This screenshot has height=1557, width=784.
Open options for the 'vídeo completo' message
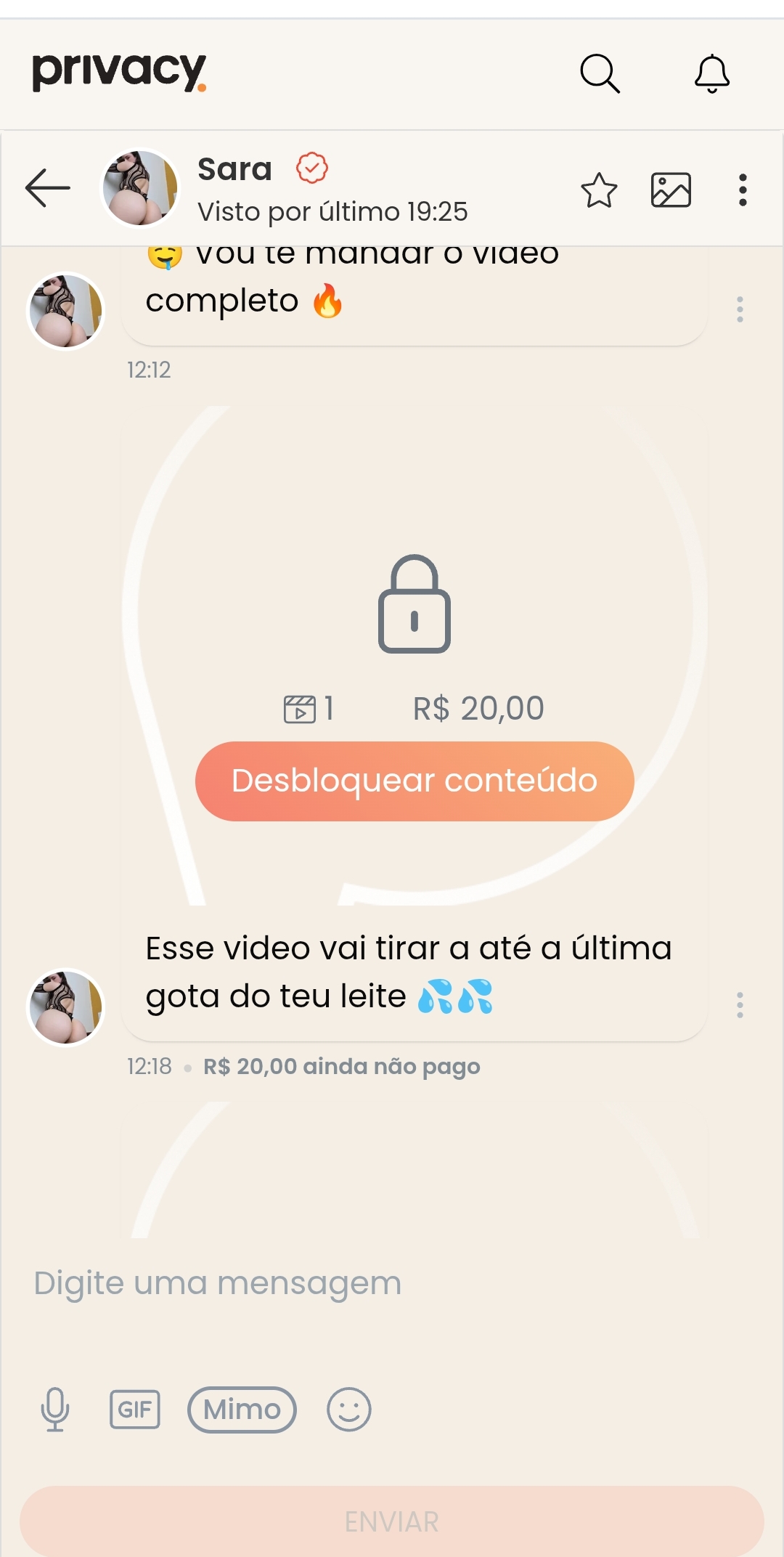(740, 309)
